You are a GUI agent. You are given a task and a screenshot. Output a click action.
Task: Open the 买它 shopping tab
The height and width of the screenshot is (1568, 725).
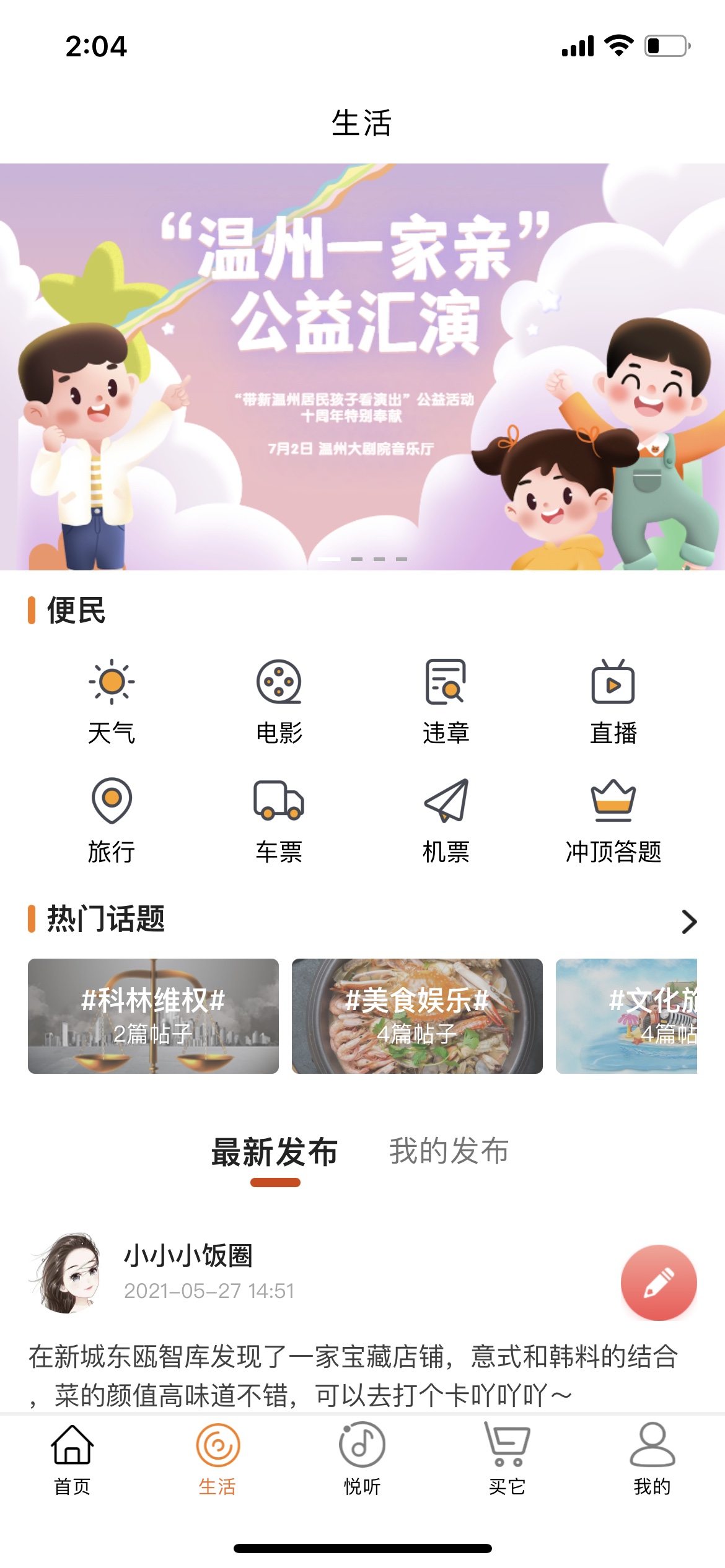click(x=507, y=1458)
